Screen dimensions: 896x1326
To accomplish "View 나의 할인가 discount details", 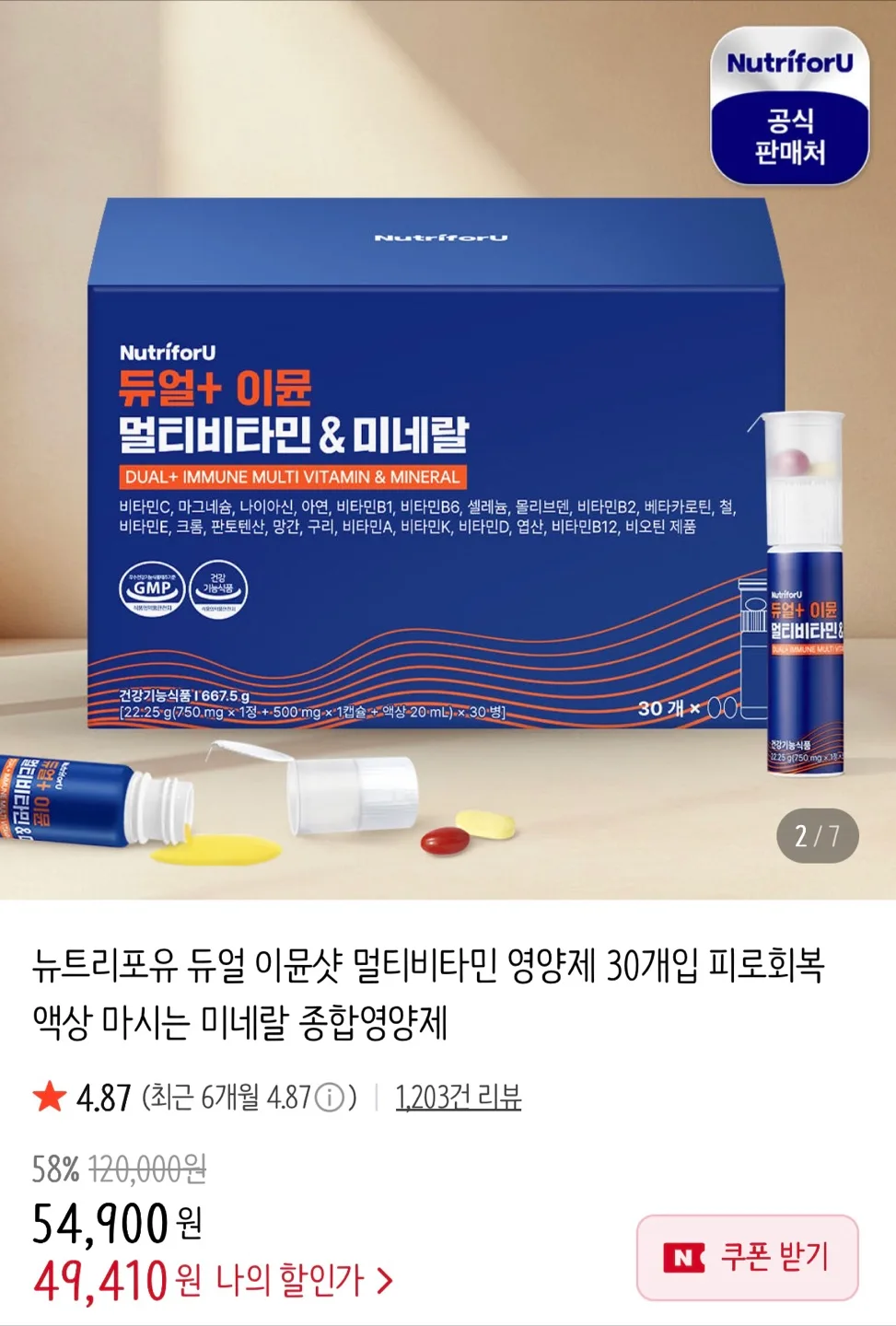I will 304,1280.
